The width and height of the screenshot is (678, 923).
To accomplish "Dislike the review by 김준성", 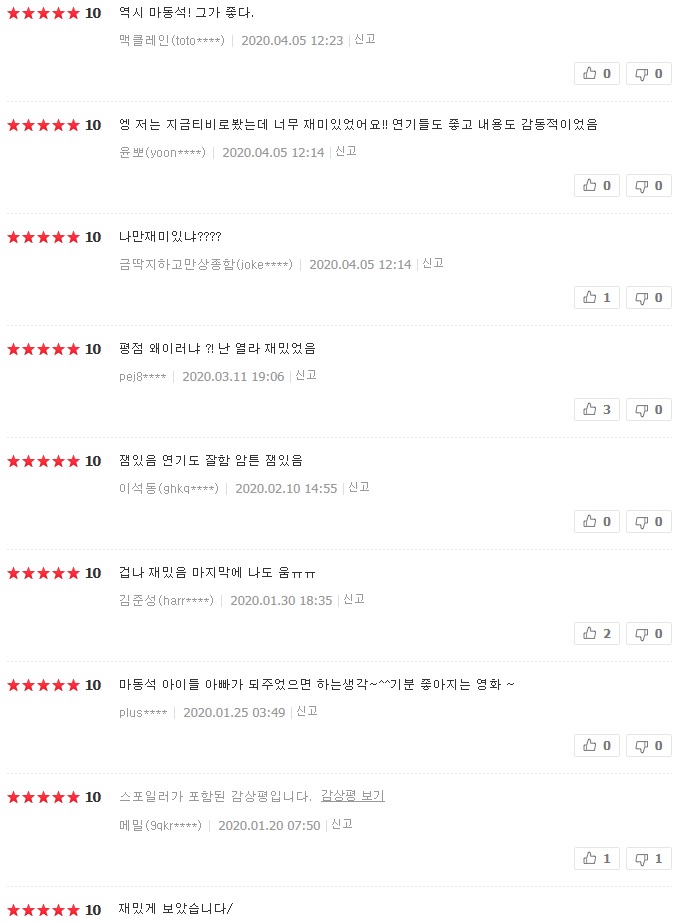I will (648, 633).
